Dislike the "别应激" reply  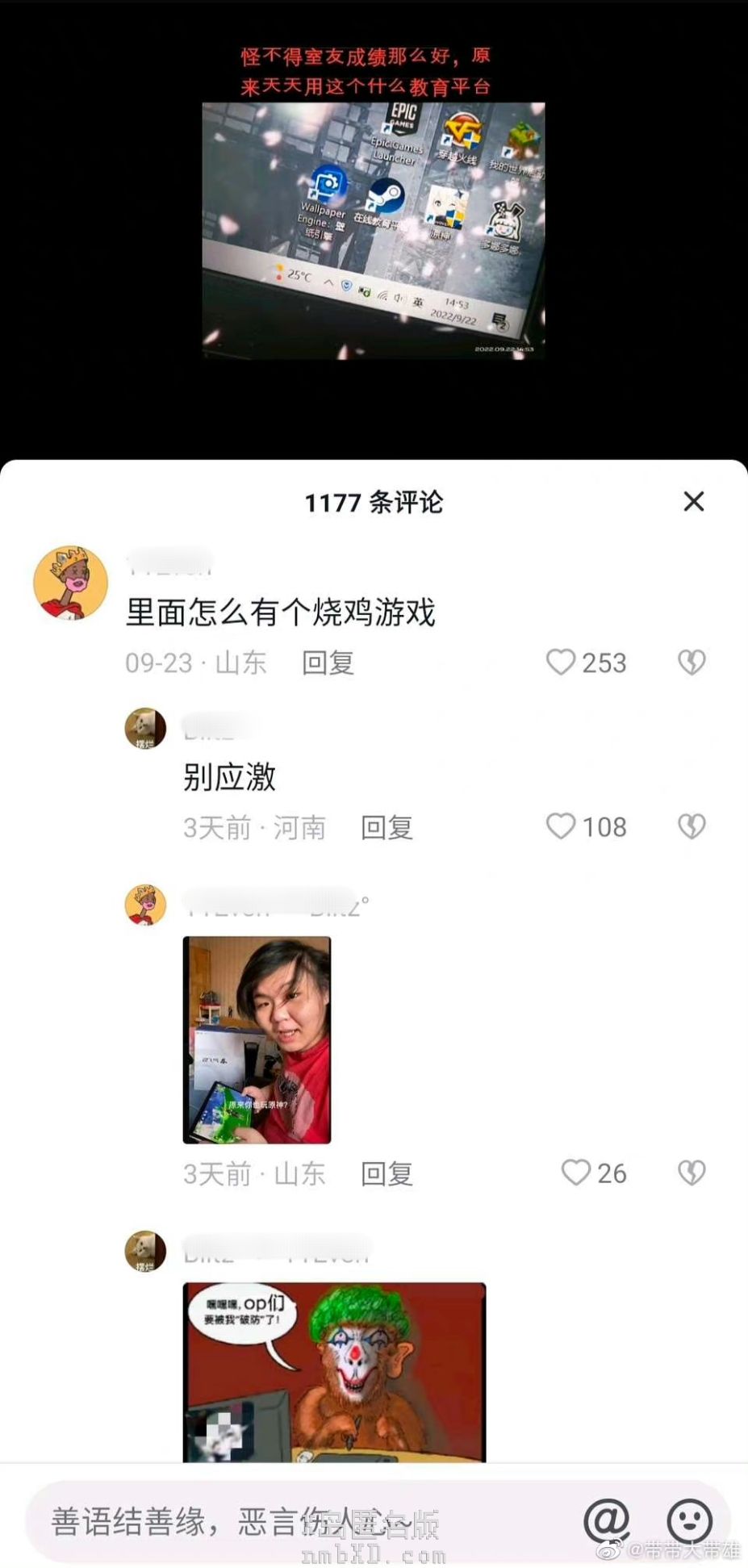coord(692,826)
